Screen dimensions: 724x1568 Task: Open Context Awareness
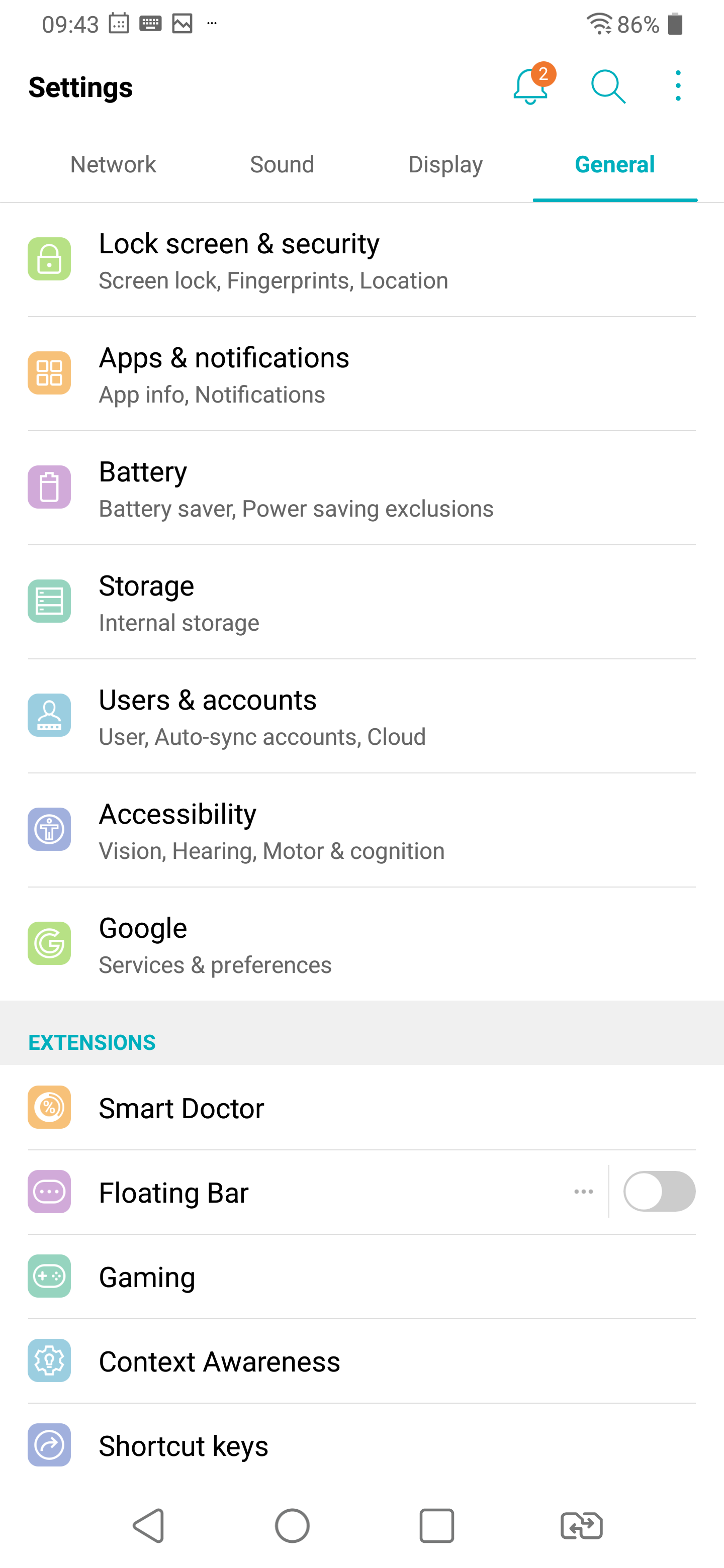[x=361, y=1361]
